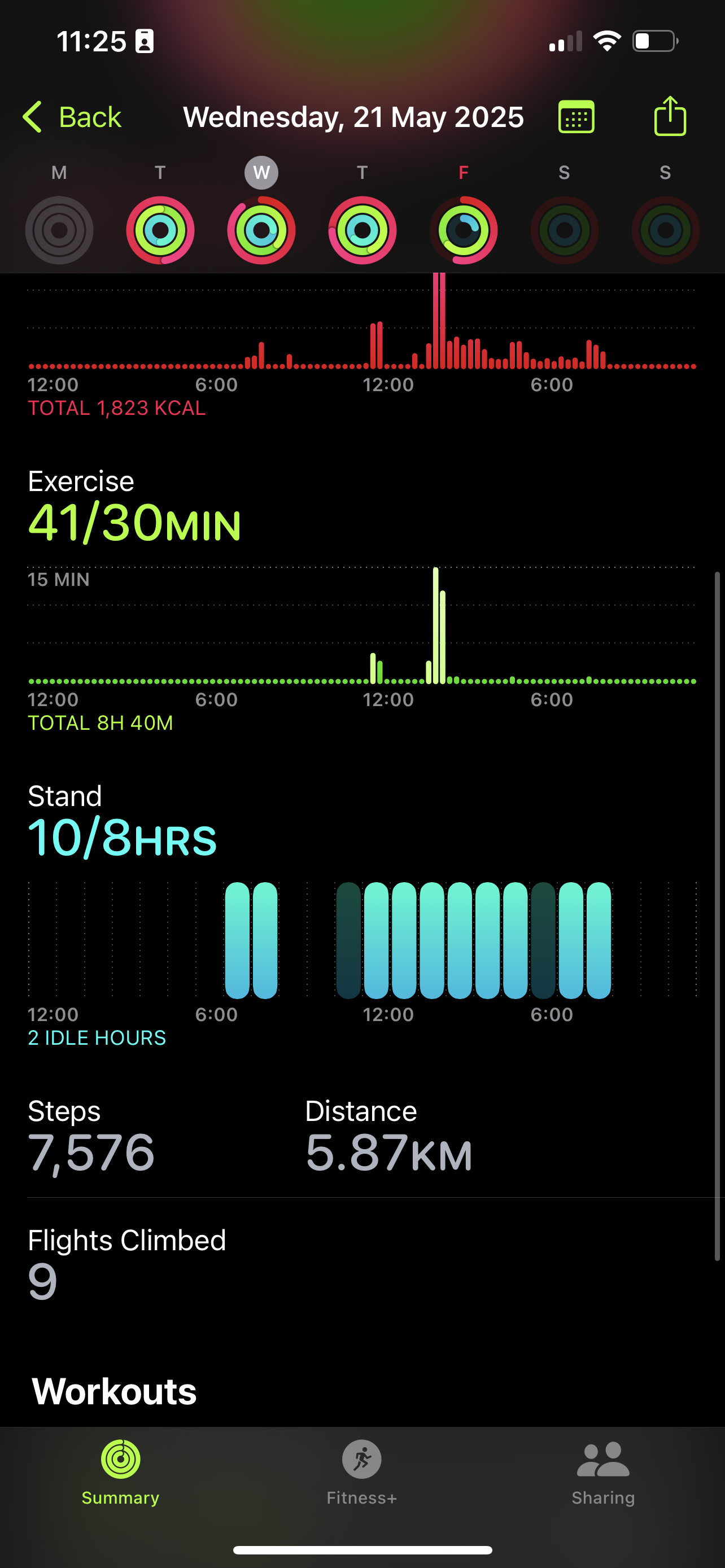
Task: Tap the Summary tab
Action: click(x=120, y=1473)
